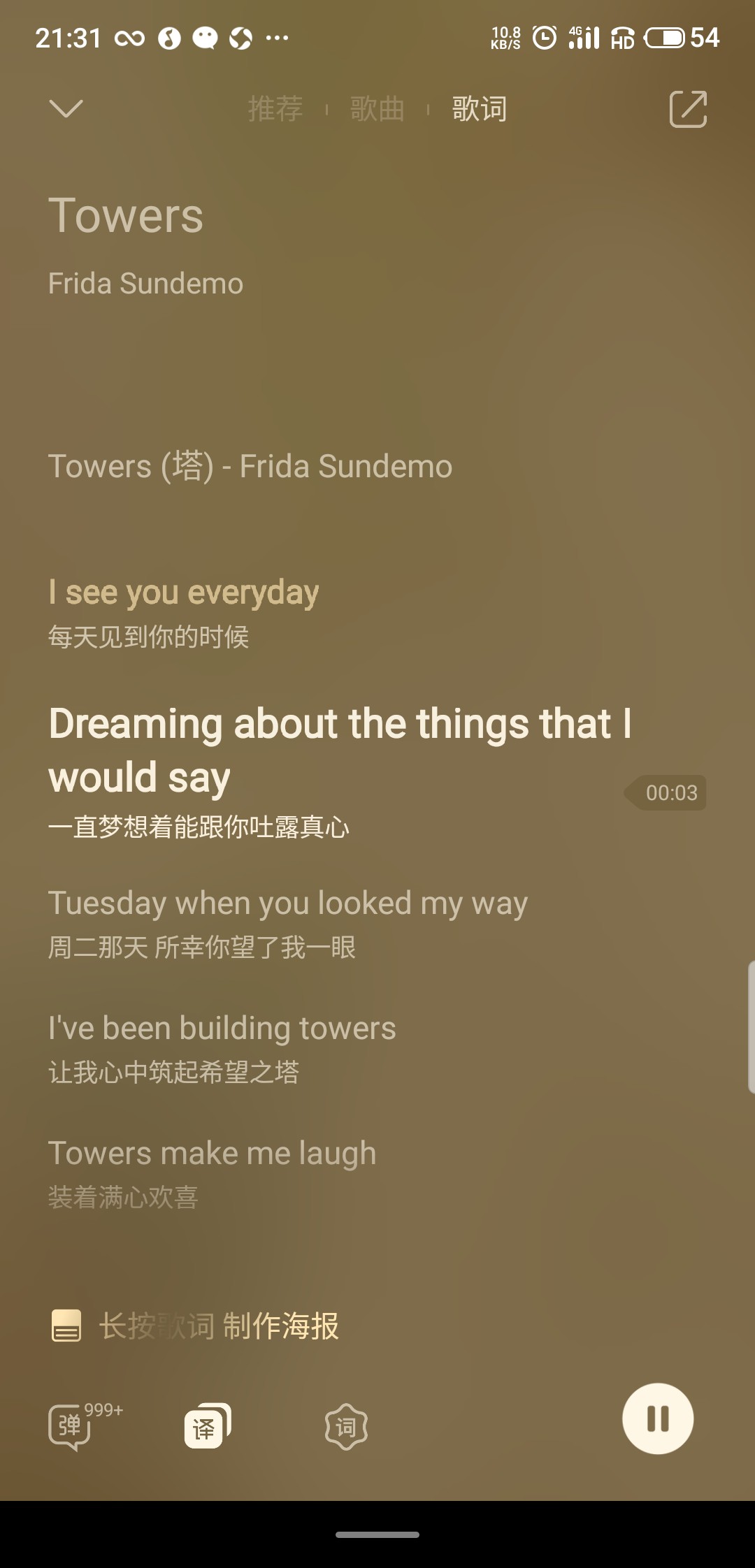Switch to the 歌曲 tab

(x=377, y=109)
